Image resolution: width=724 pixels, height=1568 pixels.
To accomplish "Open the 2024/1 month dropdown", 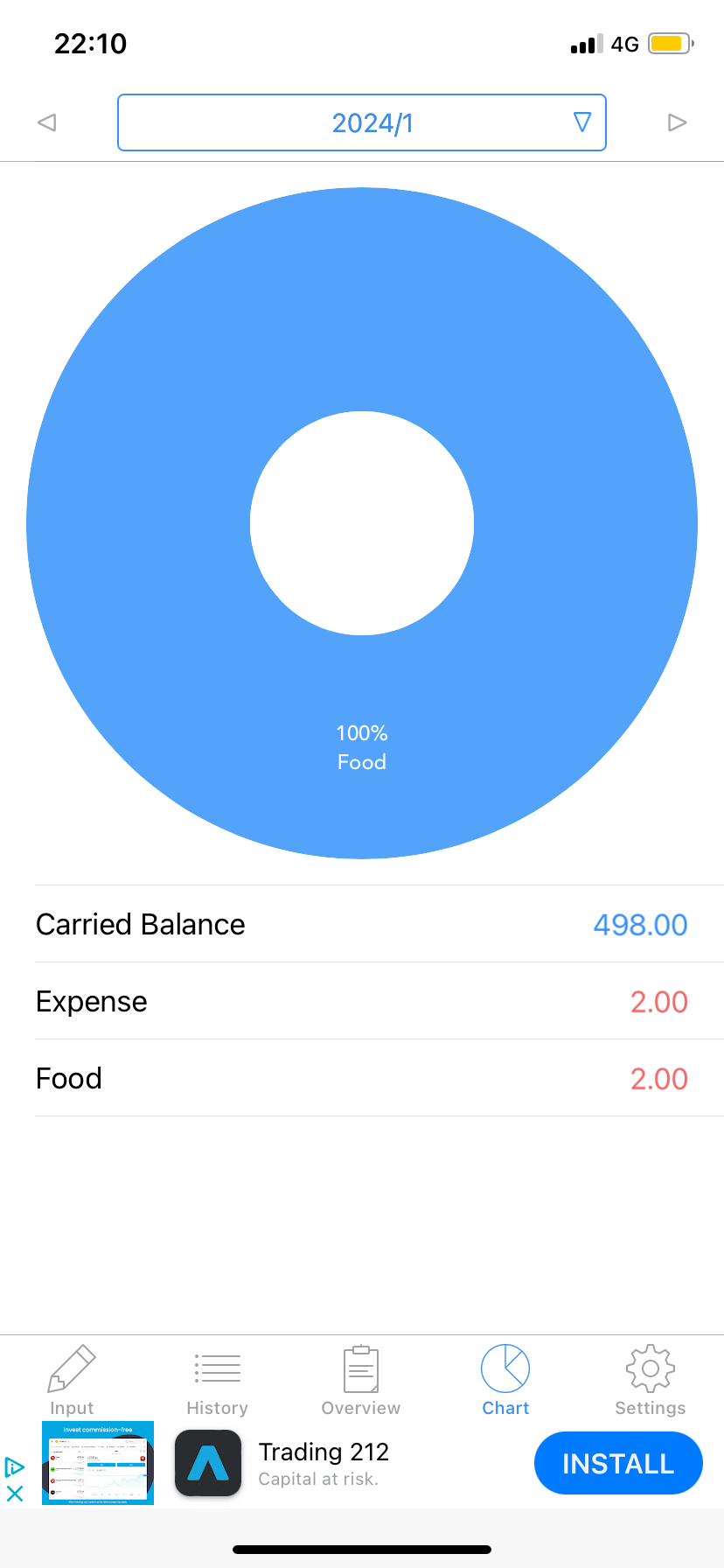I will [x=362, y=122].
